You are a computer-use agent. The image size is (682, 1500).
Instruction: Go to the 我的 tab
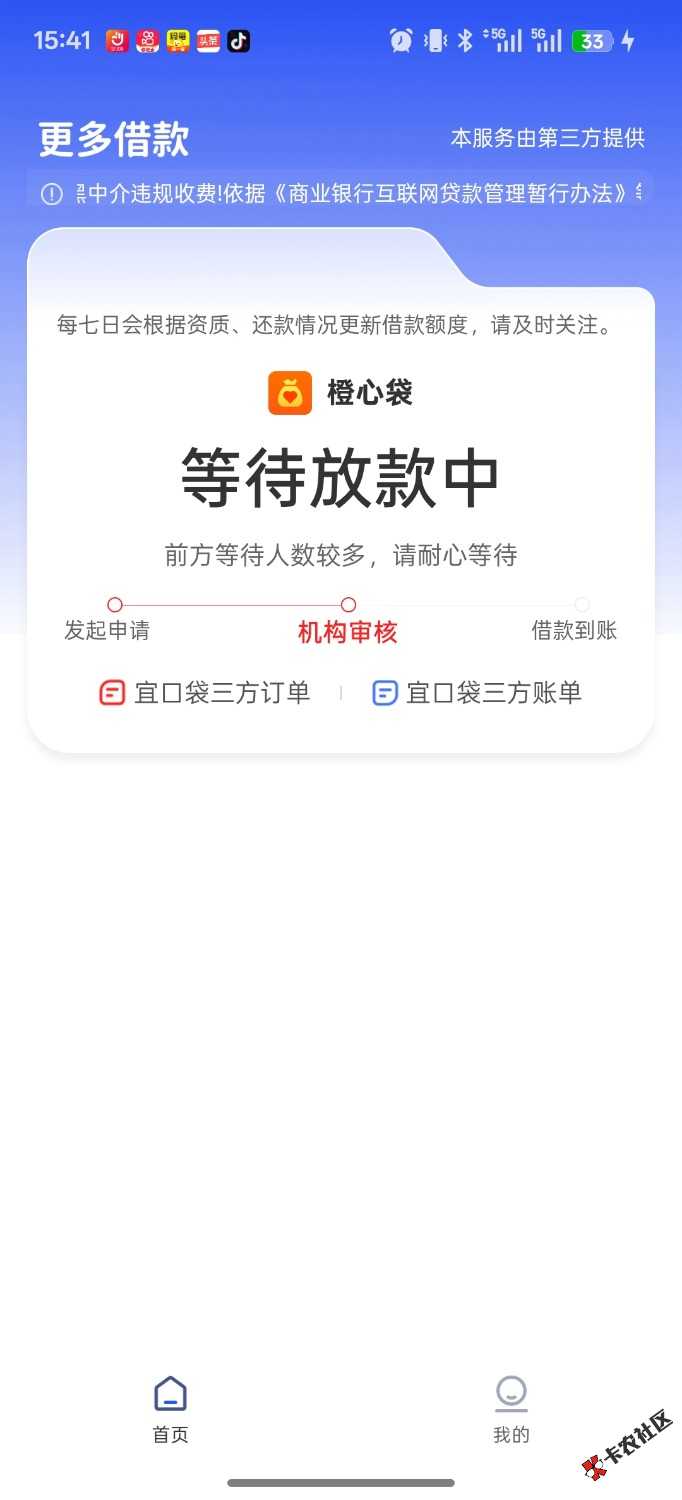pos(511,1410)
